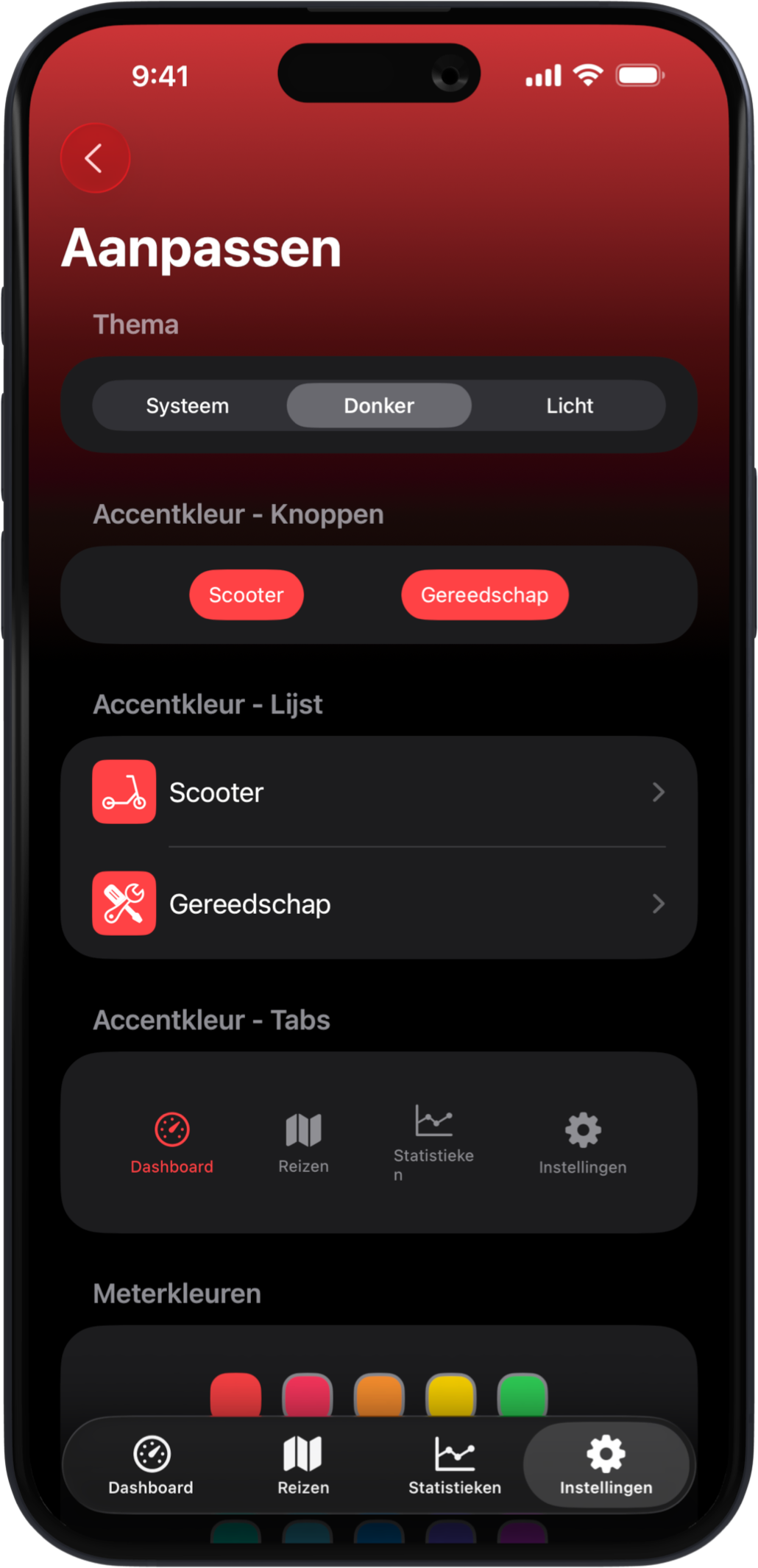Switch to the Dashboard bottom tab
The image size is (758, 1568).
(151, 1465)
